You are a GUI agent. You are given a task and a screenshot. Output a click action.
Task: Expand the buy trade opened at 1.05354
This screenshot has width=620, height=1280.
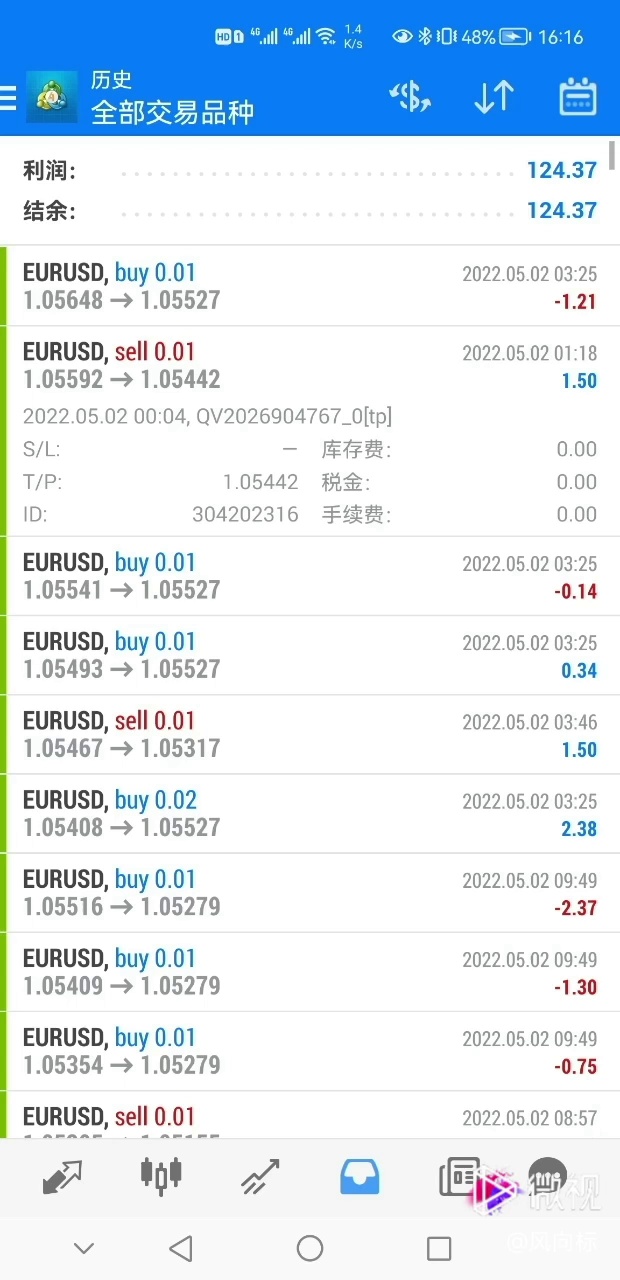coord(310,1050)
